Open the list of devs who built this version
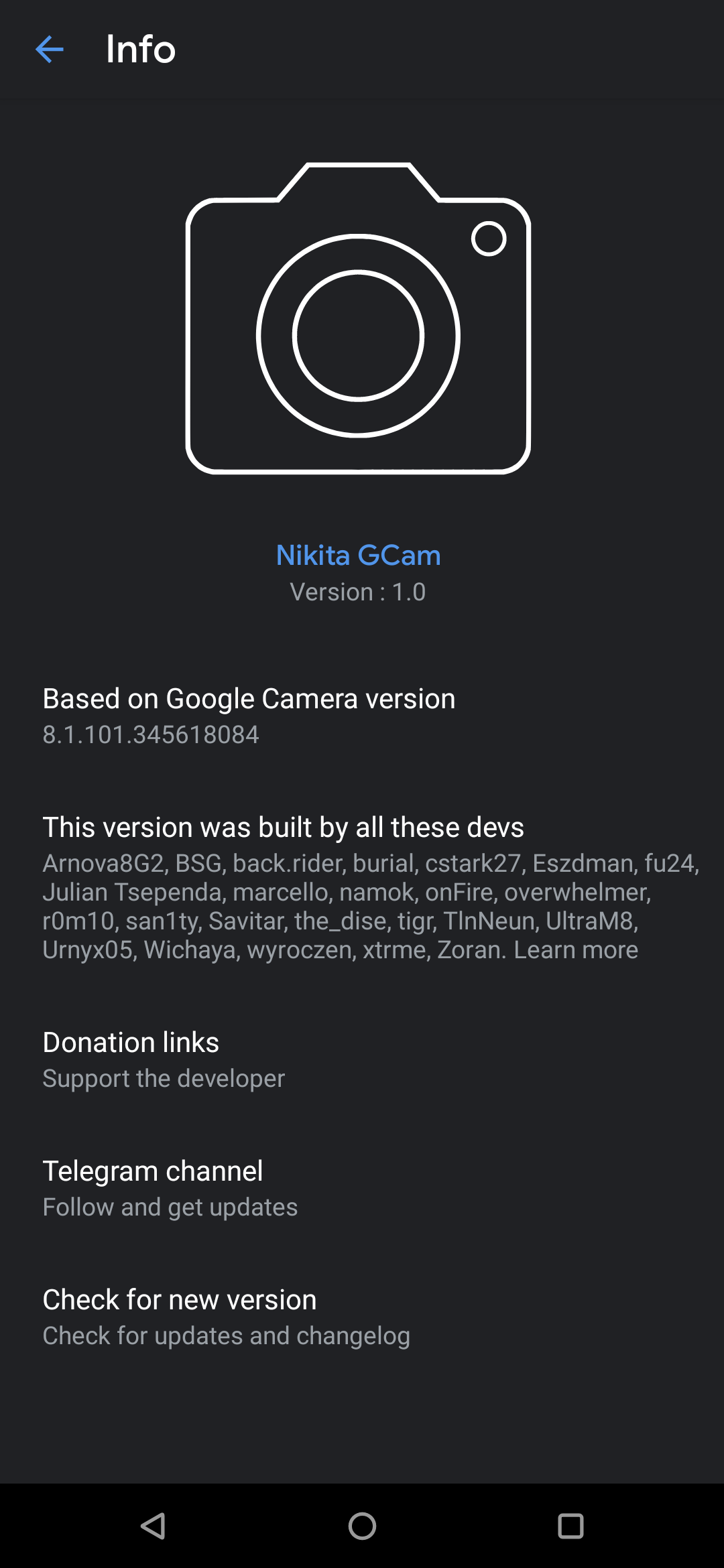This screenshot has width=724, height=1568. tap(362, 888)
